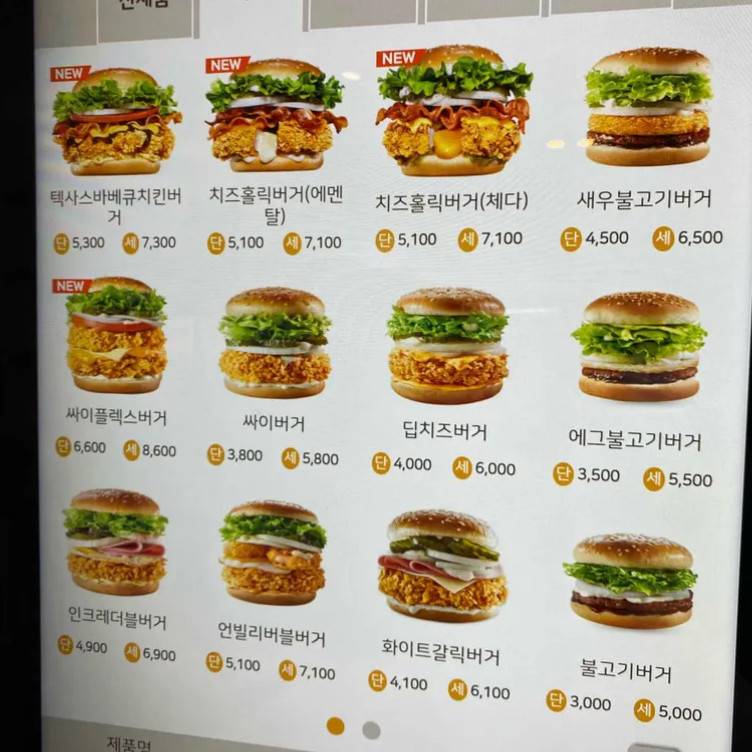Choose 딥치즈버거
Image resolution: width=752 pixels, height=752 pixels.
(x=447, y=347)
